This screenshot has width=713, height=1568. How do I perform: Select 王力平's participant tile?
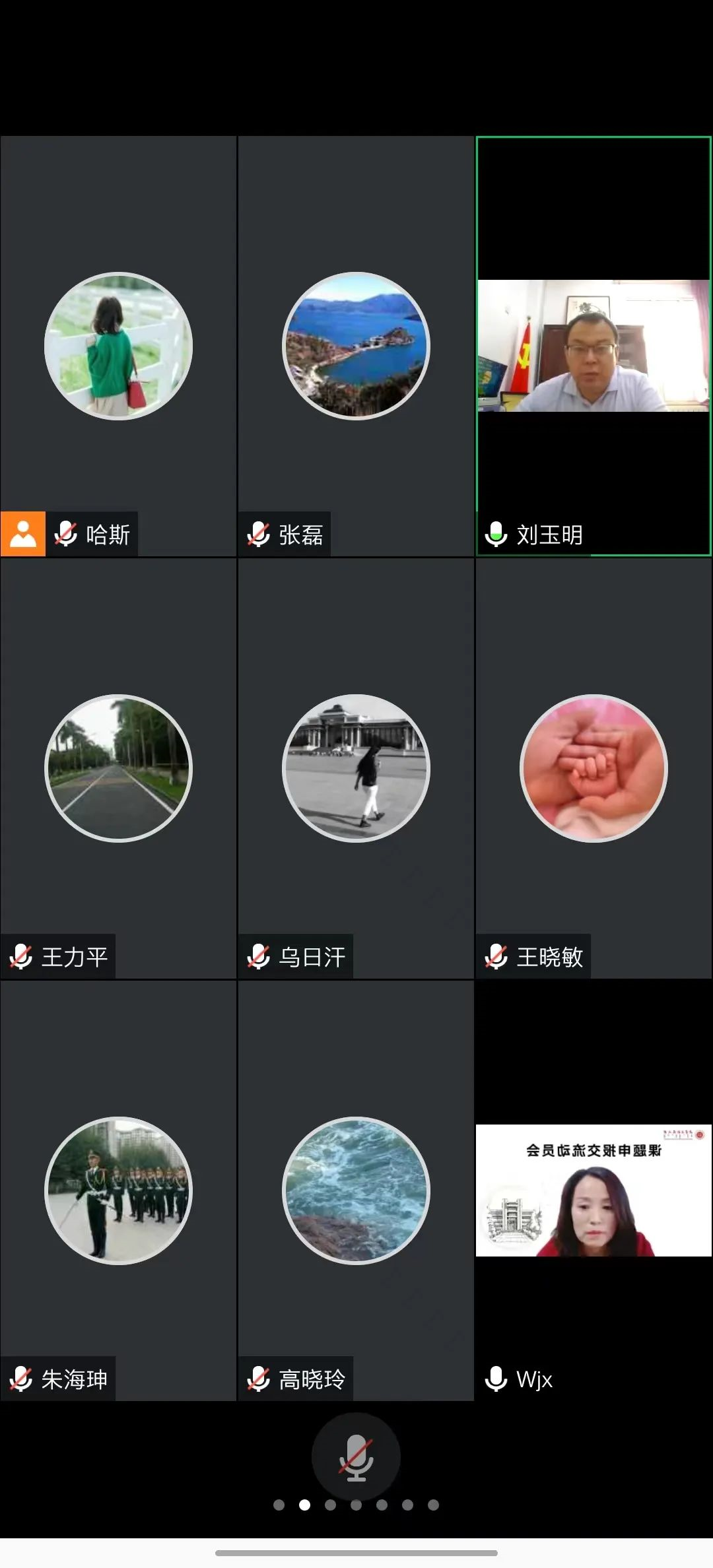tap(118, 768)
